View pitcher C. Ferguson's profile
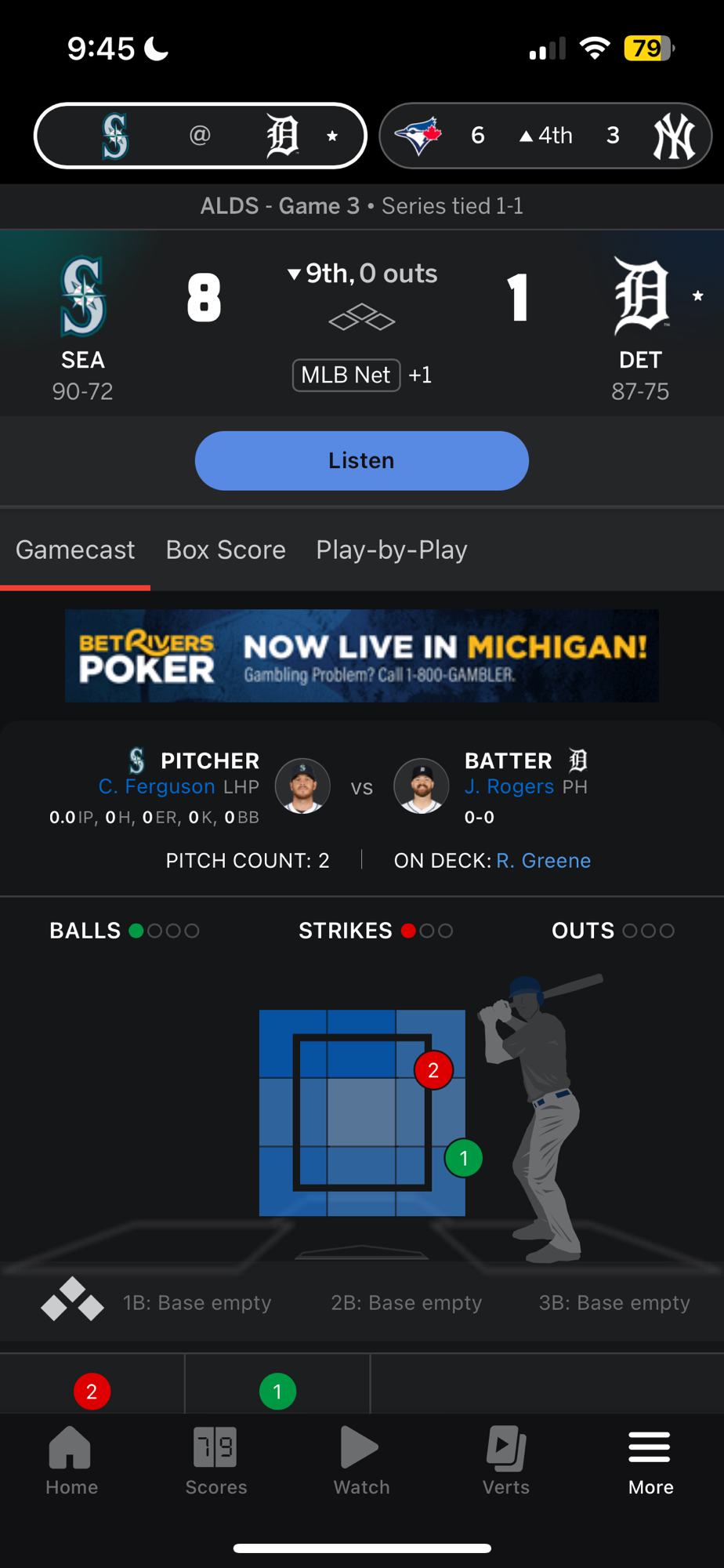The image size is (724, 1568). (157, 786)
